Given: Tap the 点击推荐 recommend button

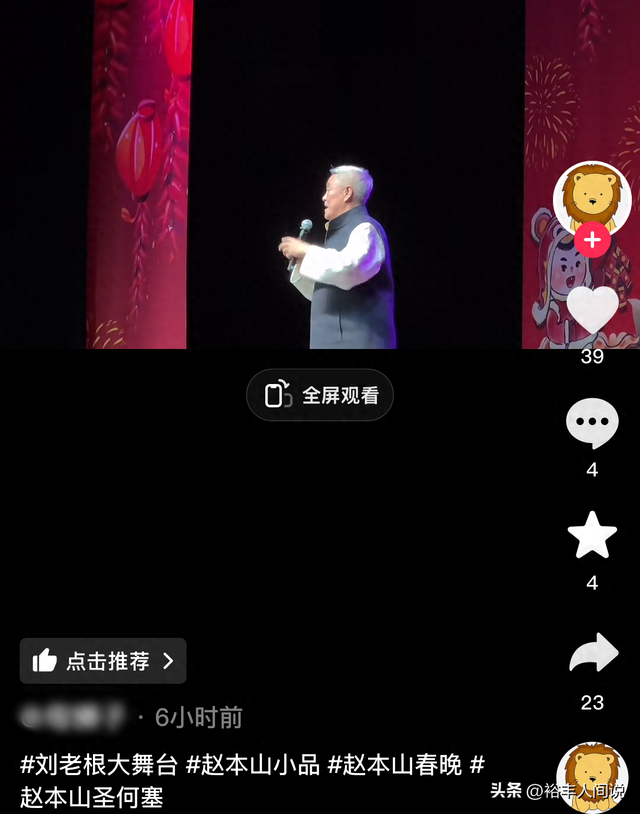Looking at the screenshot, I should tap(103, 661).
